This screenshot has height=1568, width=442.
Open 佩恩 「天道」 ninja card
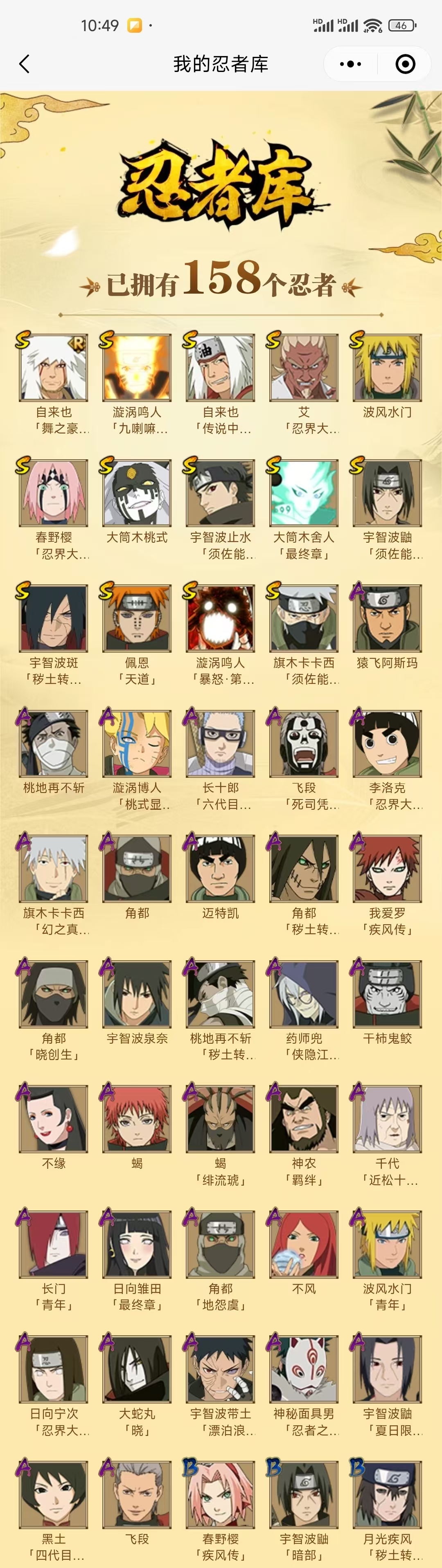[x=137, y=618]
